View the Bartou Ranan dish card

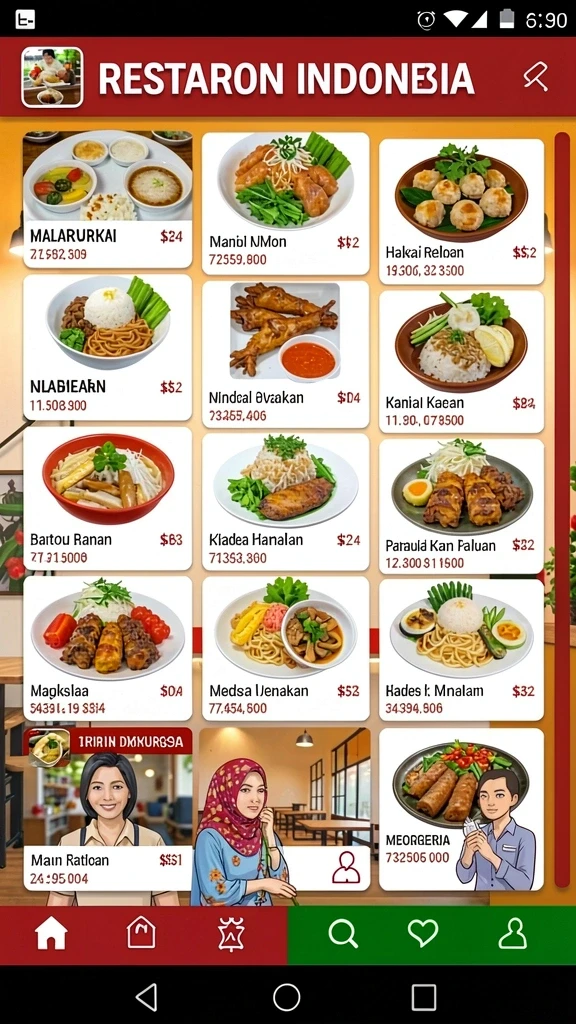pos(108,498)
